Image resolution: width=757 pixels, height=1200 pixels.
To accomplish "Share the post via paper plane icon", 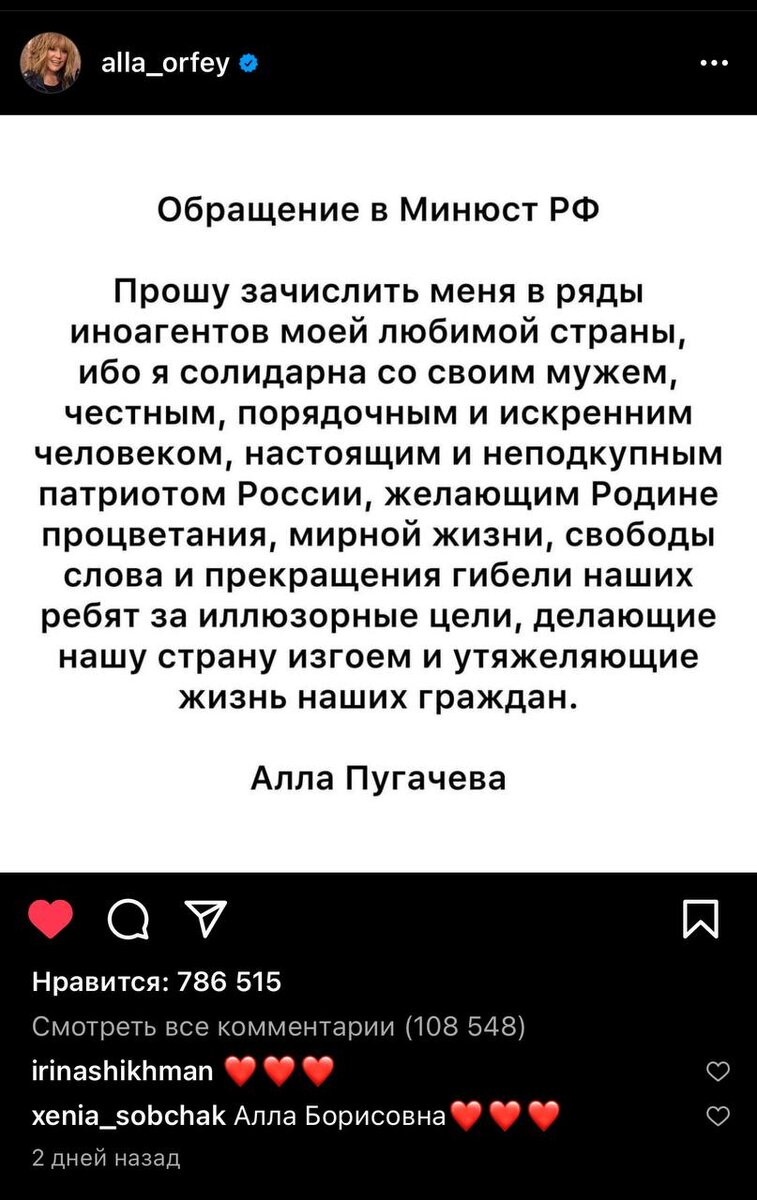I will 207,917.
